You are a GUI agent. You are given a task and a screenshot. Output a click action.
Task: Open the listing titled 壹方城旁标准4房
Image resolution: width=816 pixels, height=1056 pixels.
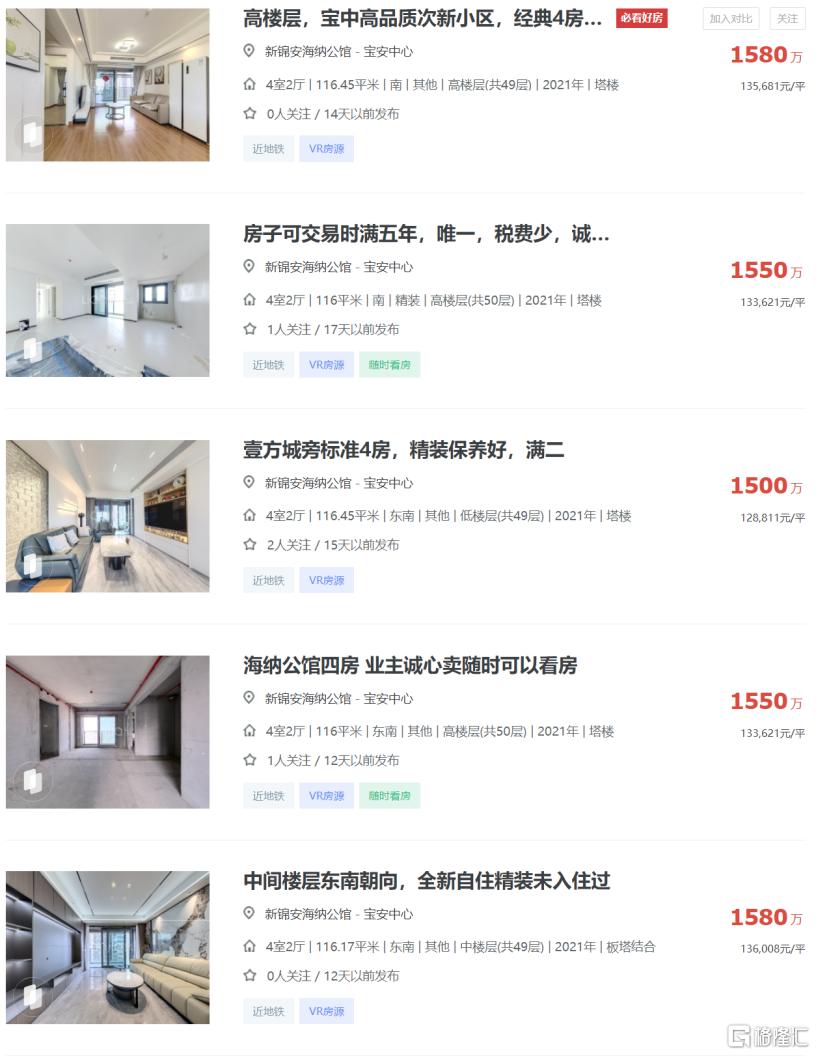tap(403, 450)
